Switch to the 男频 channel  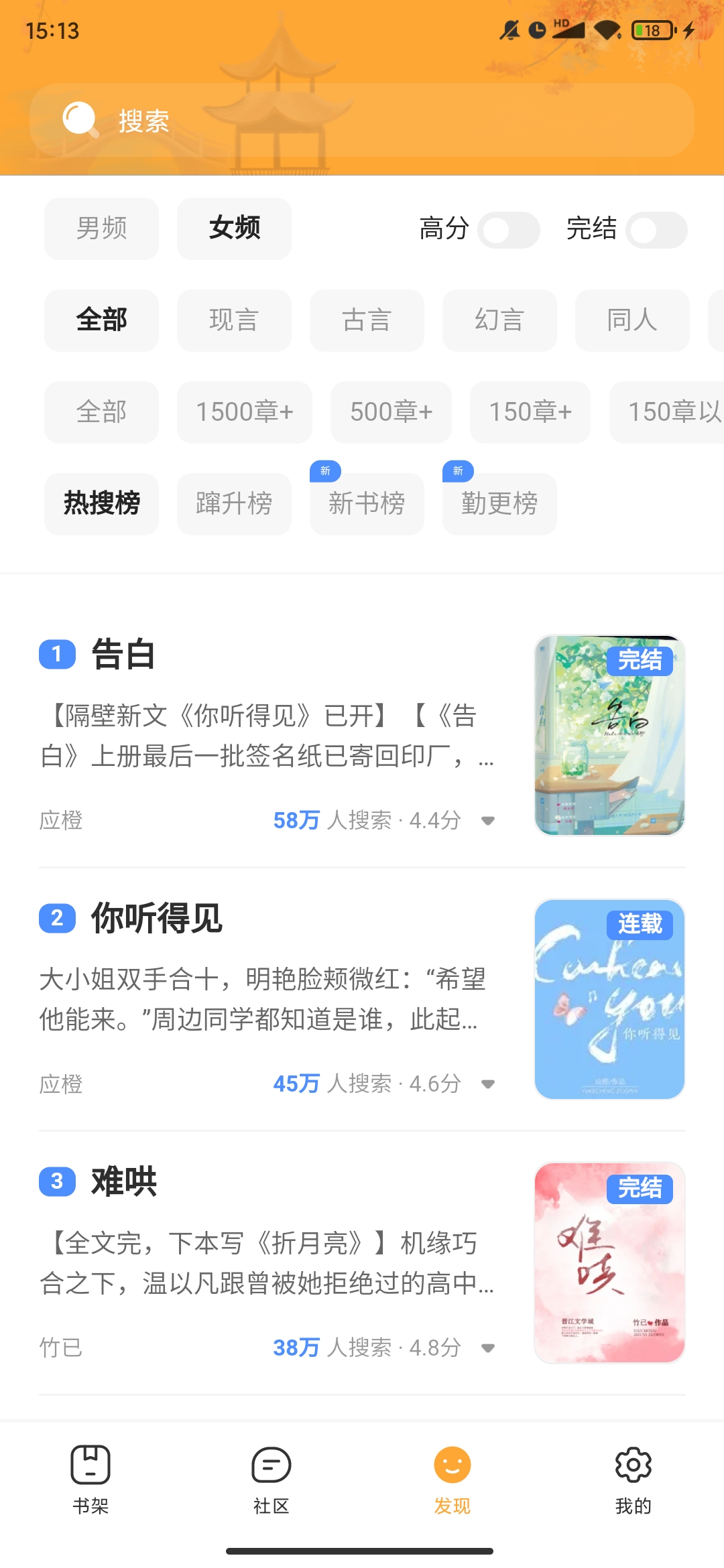click(101, 228)
